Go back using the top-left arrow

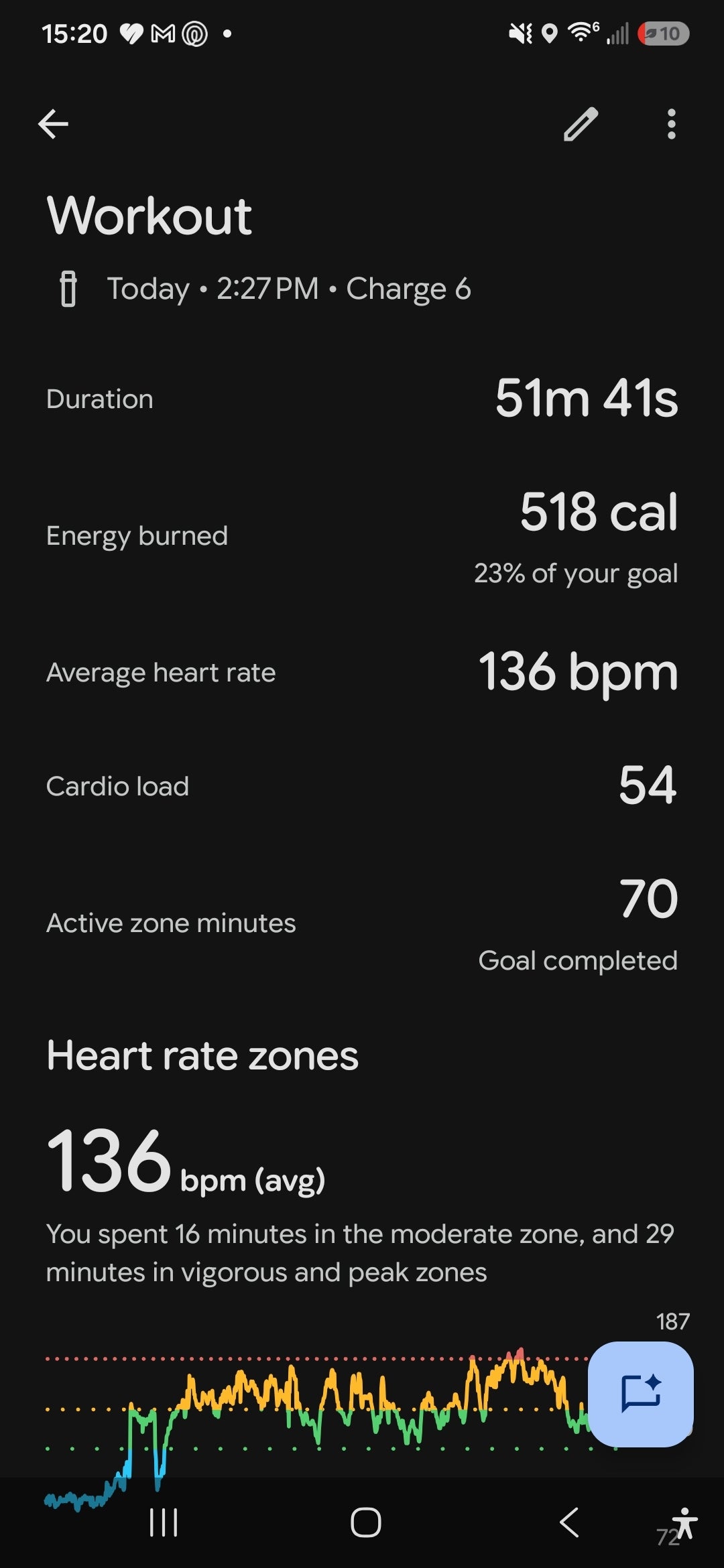pyautogui.click(x=54, y=124)
